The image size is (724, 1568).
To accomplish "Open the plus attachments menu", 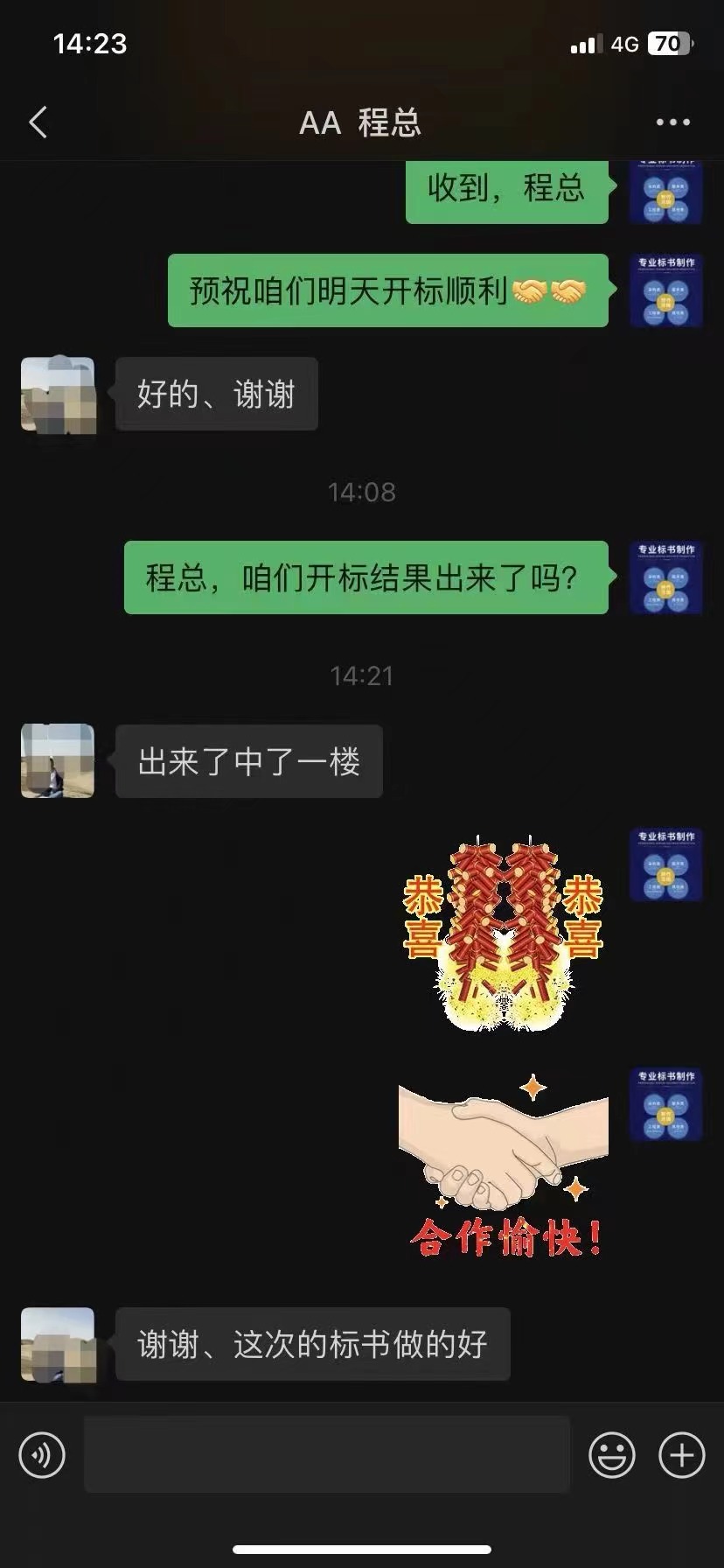I will tap(681, 1455).
